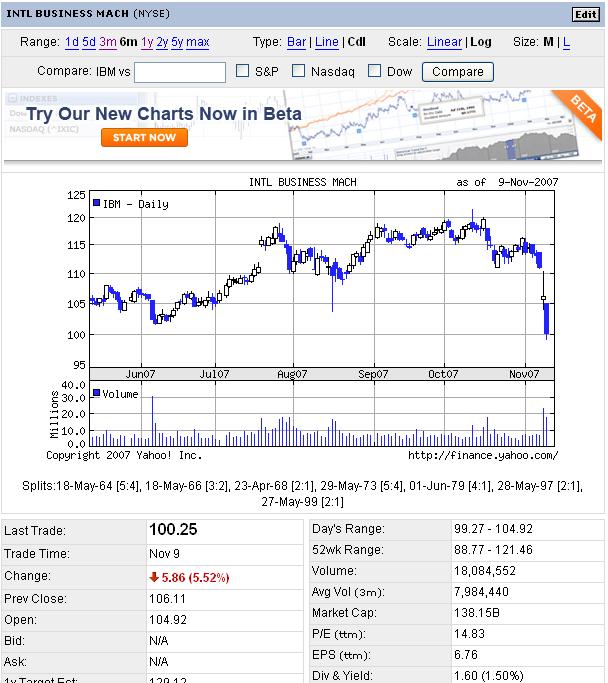Show the 5y range
The height and width of the screenshot is (683, 608).
tap(176, 42)
